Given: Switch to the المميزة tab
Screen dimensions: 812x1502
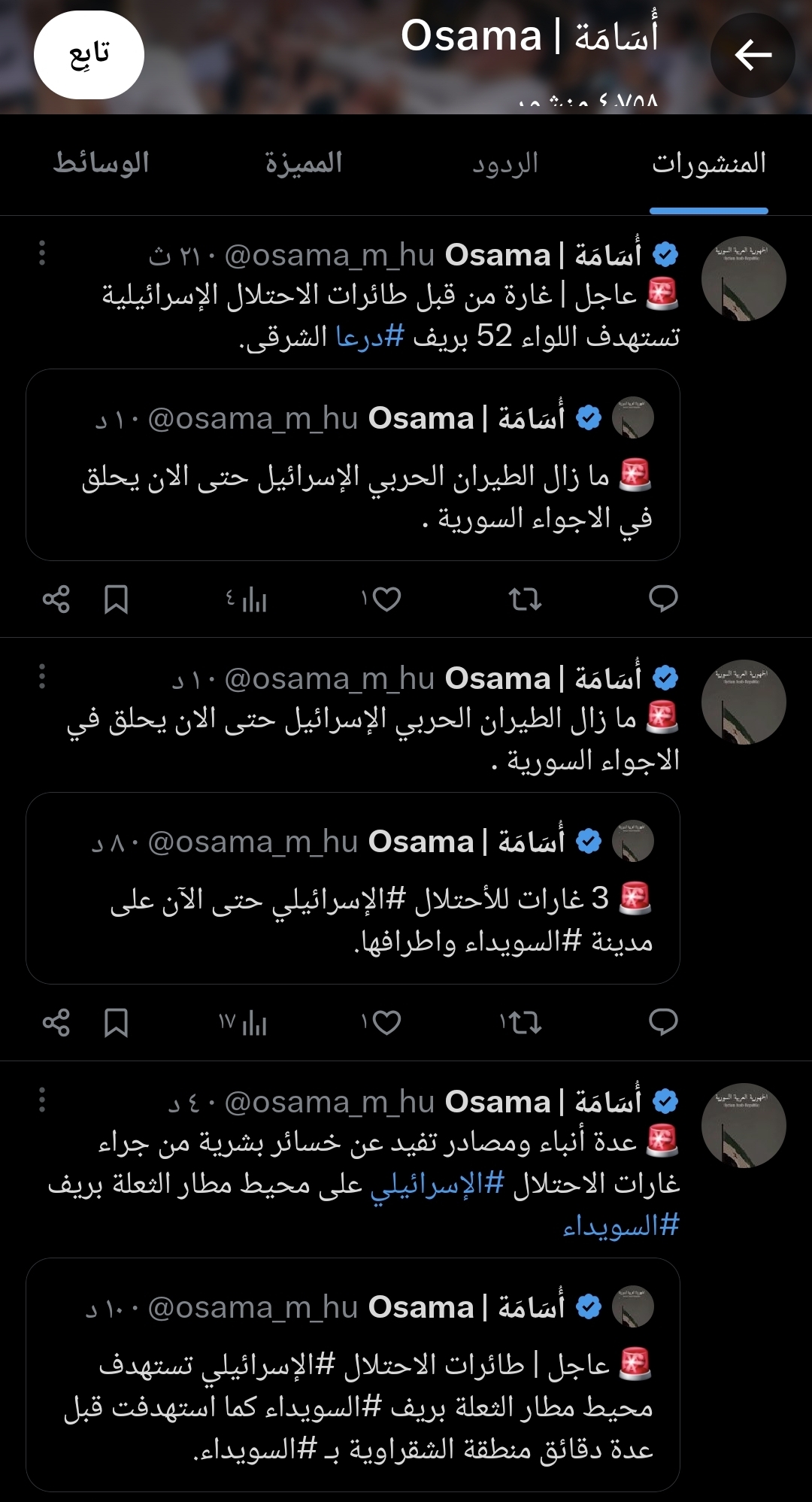Looking at the screenshot, I should pos(303,163).
